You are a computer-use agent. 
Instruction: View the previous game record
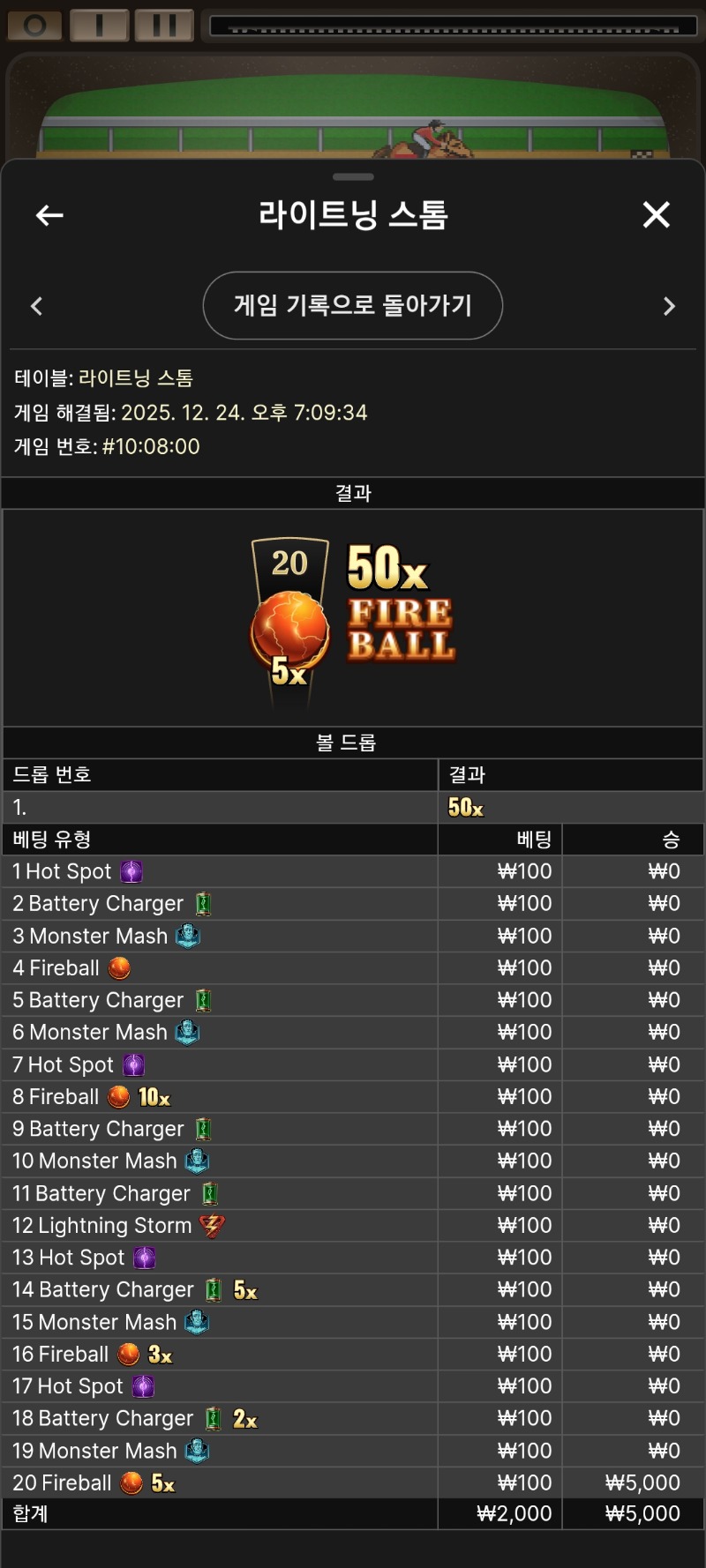[x=37, y=306]
